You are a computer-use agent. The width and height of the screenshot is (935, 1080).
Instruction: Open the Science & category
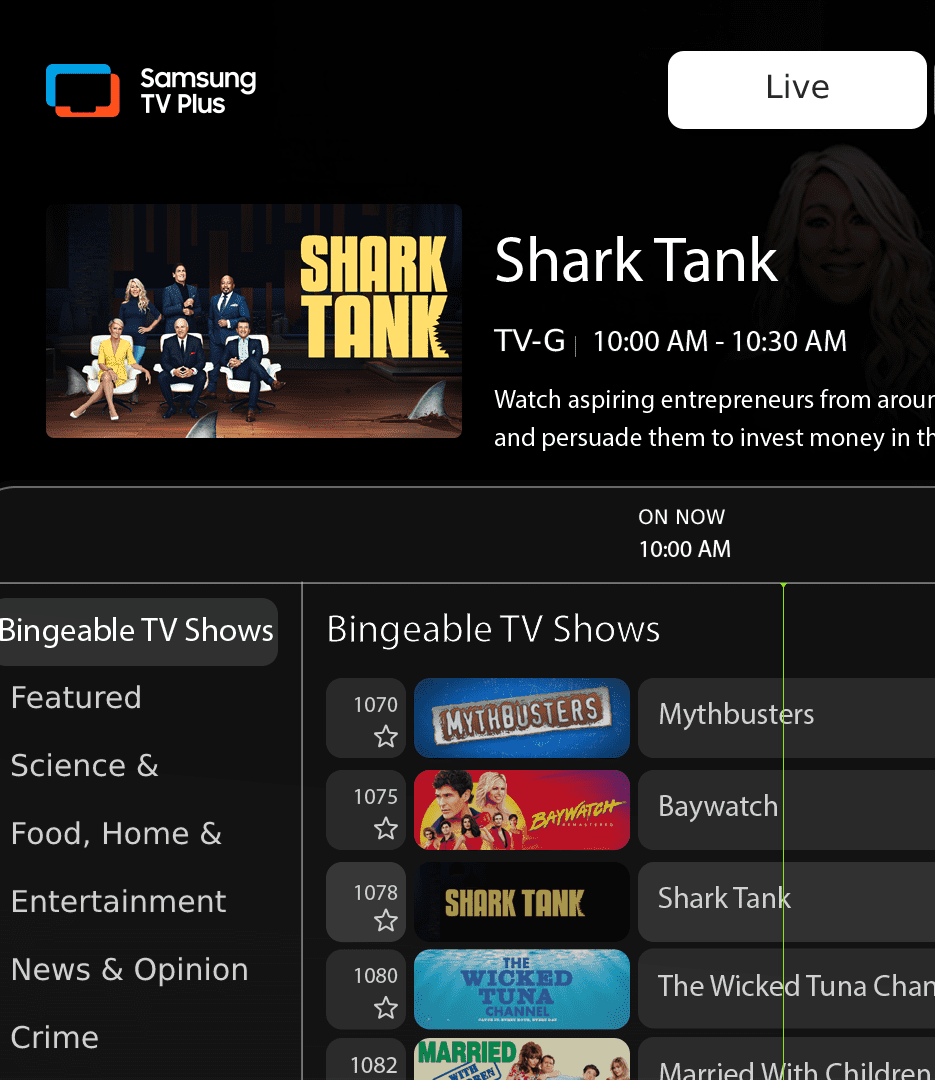pyautogui.click(x=85, y=765)
